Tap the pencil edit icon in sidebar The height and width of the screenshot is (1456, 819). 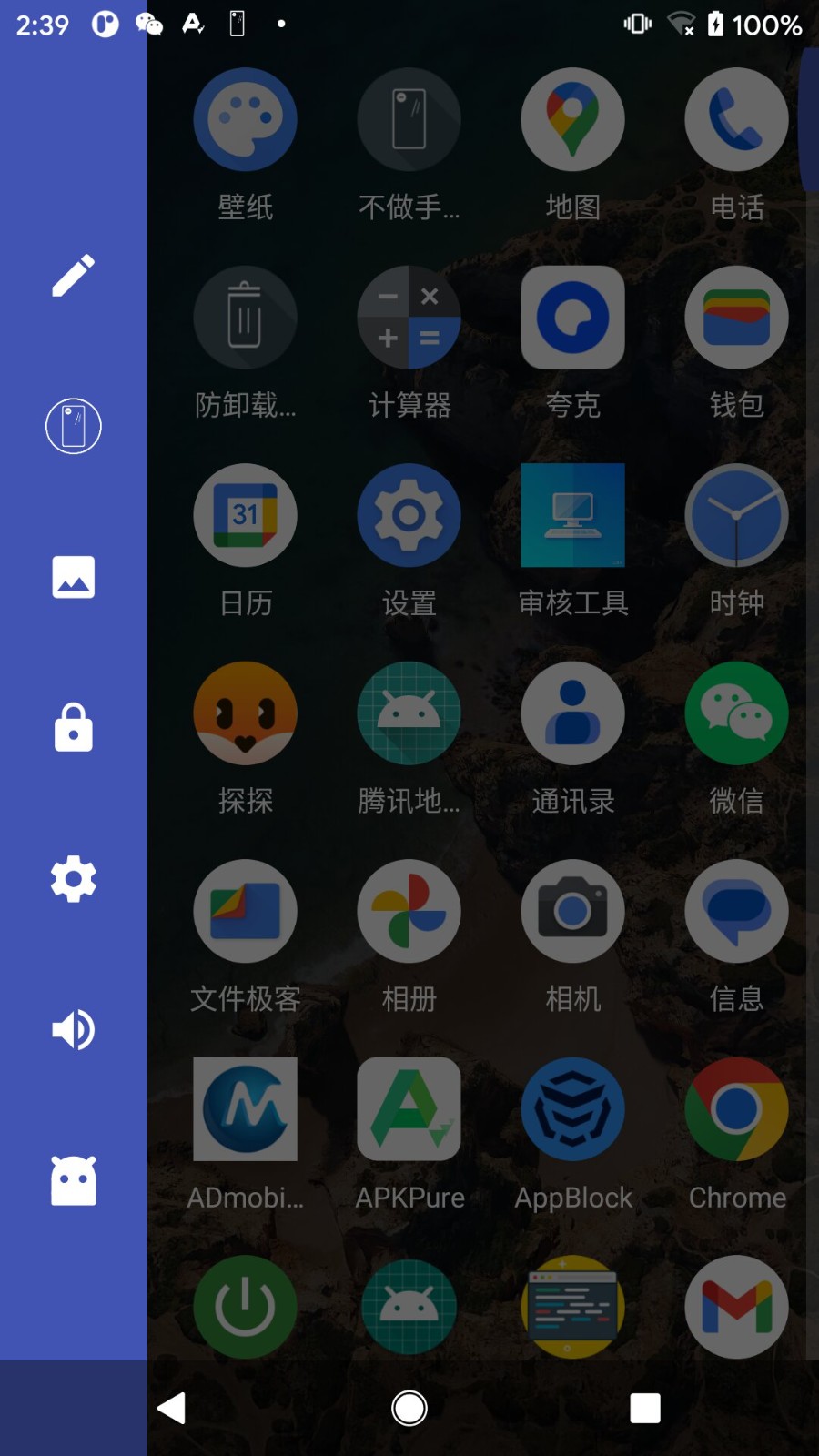click(x=73, y=275)
